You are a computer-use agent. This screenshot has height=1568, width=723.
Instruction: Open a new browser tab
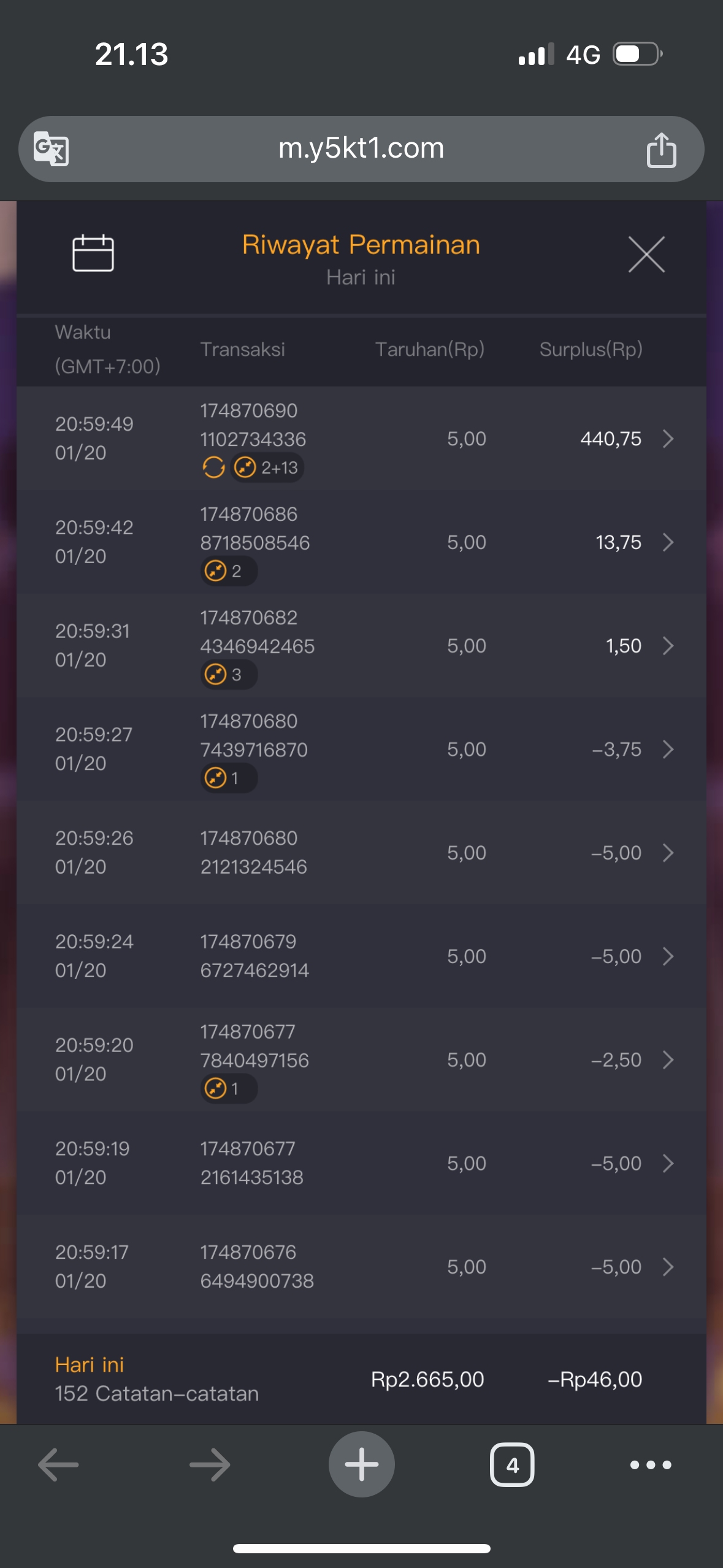coord(361,1464)
